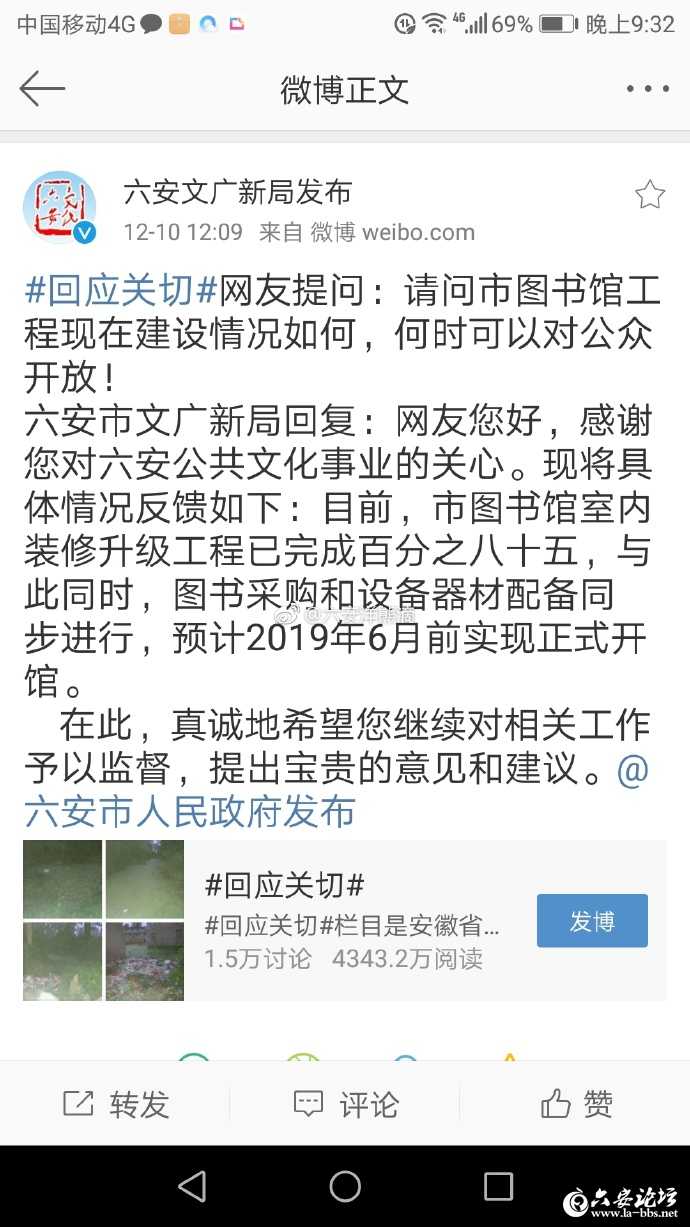Tap the system home button
The width and height of the screenshot is (690, 1227).
pyautogui.click(x=345, y=1186)
